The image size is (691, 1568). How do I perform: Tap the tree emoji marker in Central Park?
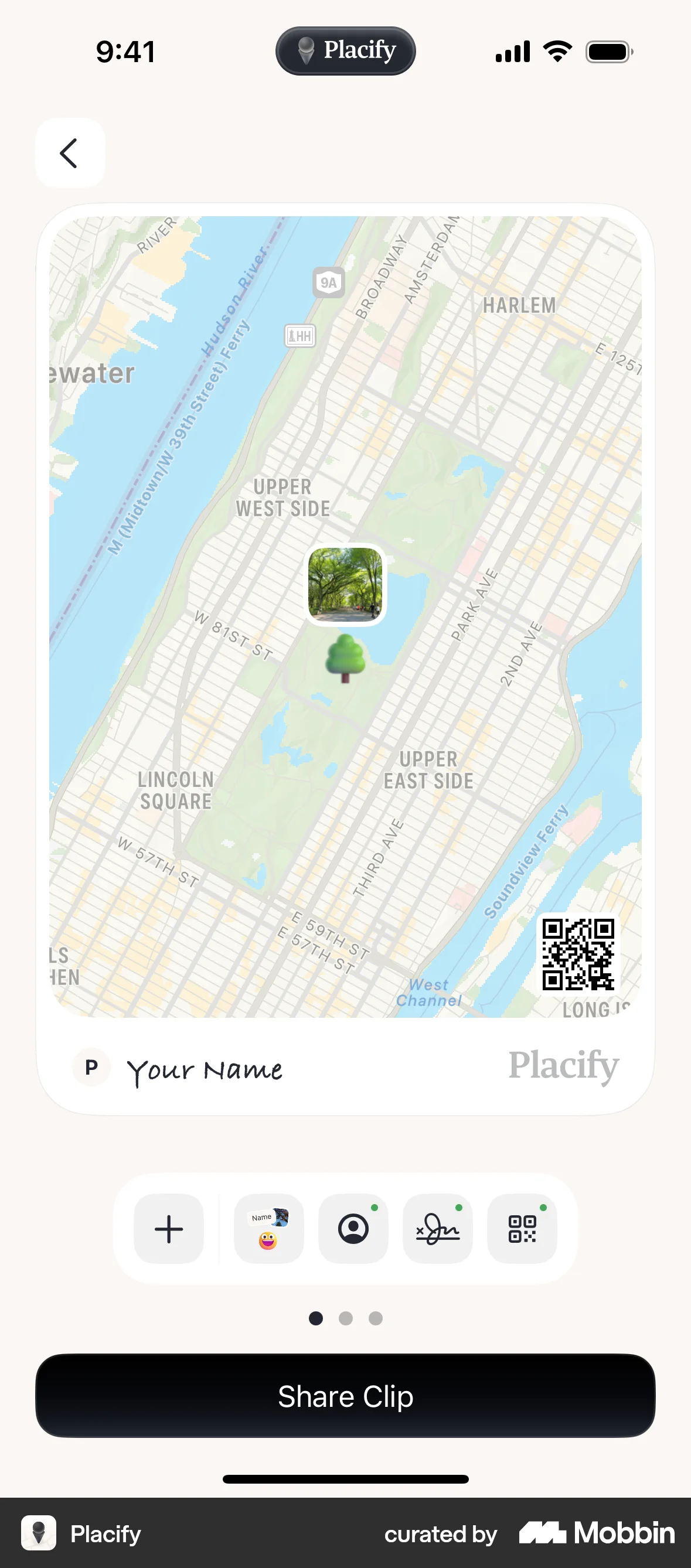tap(346, 657)
